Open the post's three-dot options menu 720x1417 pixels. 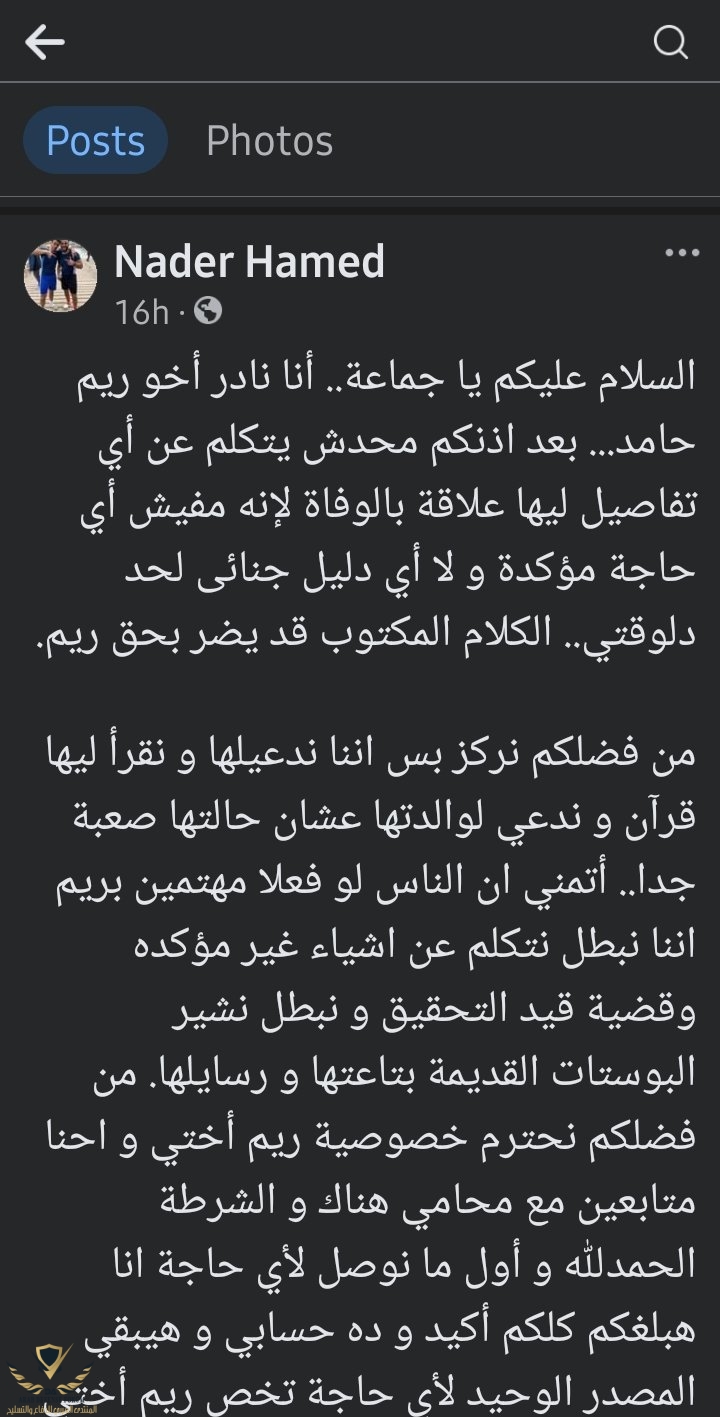682,254
